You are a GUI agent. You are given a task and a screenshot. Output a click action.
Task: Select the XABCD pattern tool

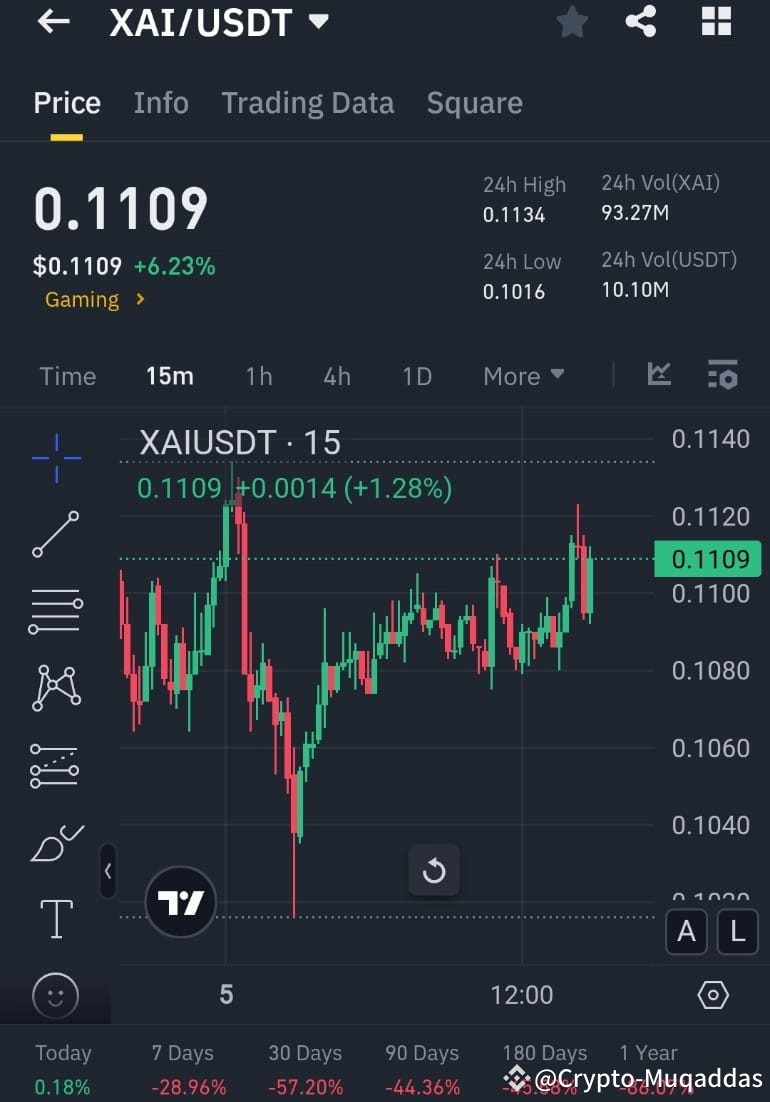(x=55, y=687)
